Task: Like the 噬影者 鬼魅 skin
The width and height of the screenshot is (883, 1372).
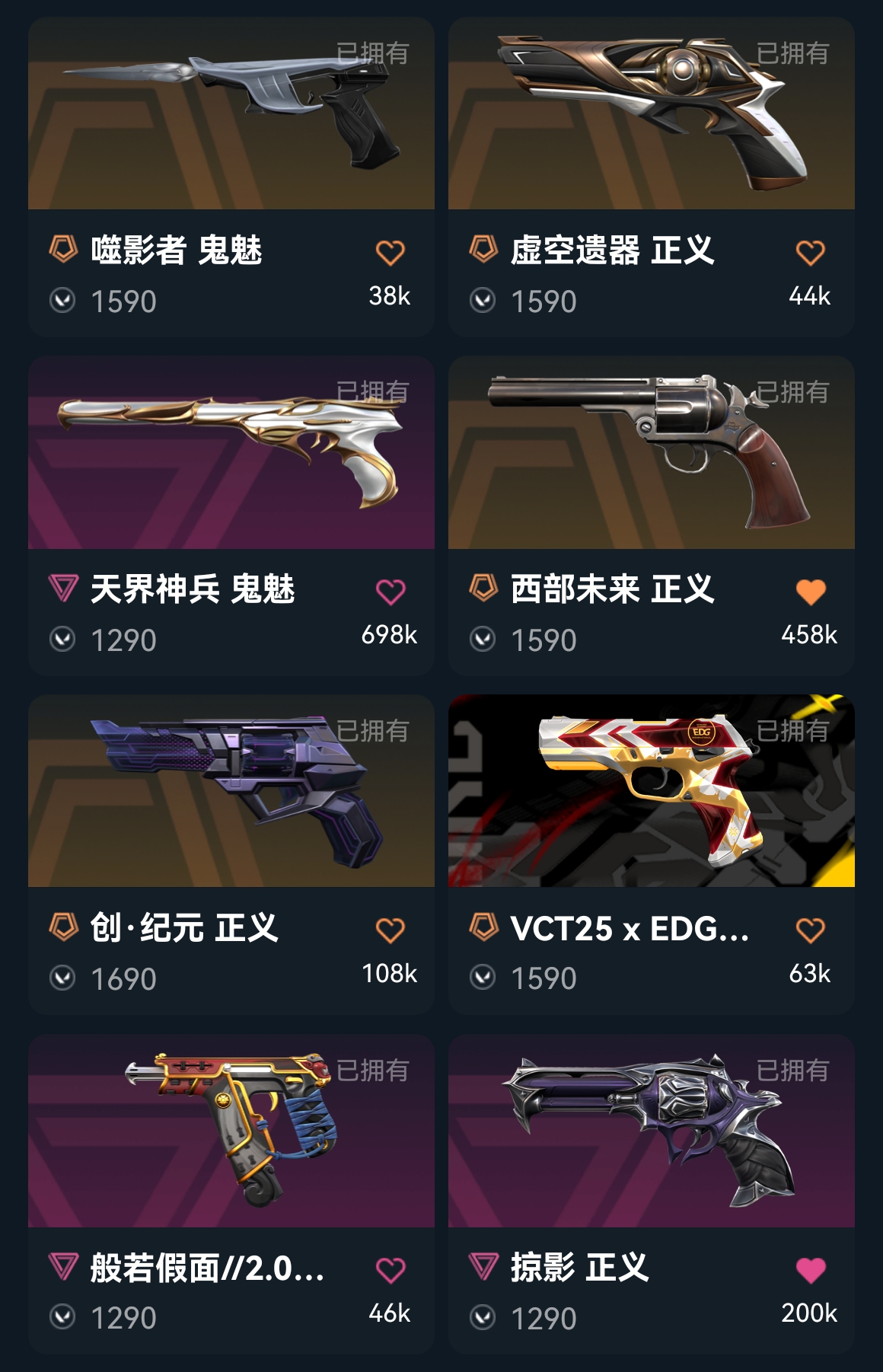Action: (390, 253)
